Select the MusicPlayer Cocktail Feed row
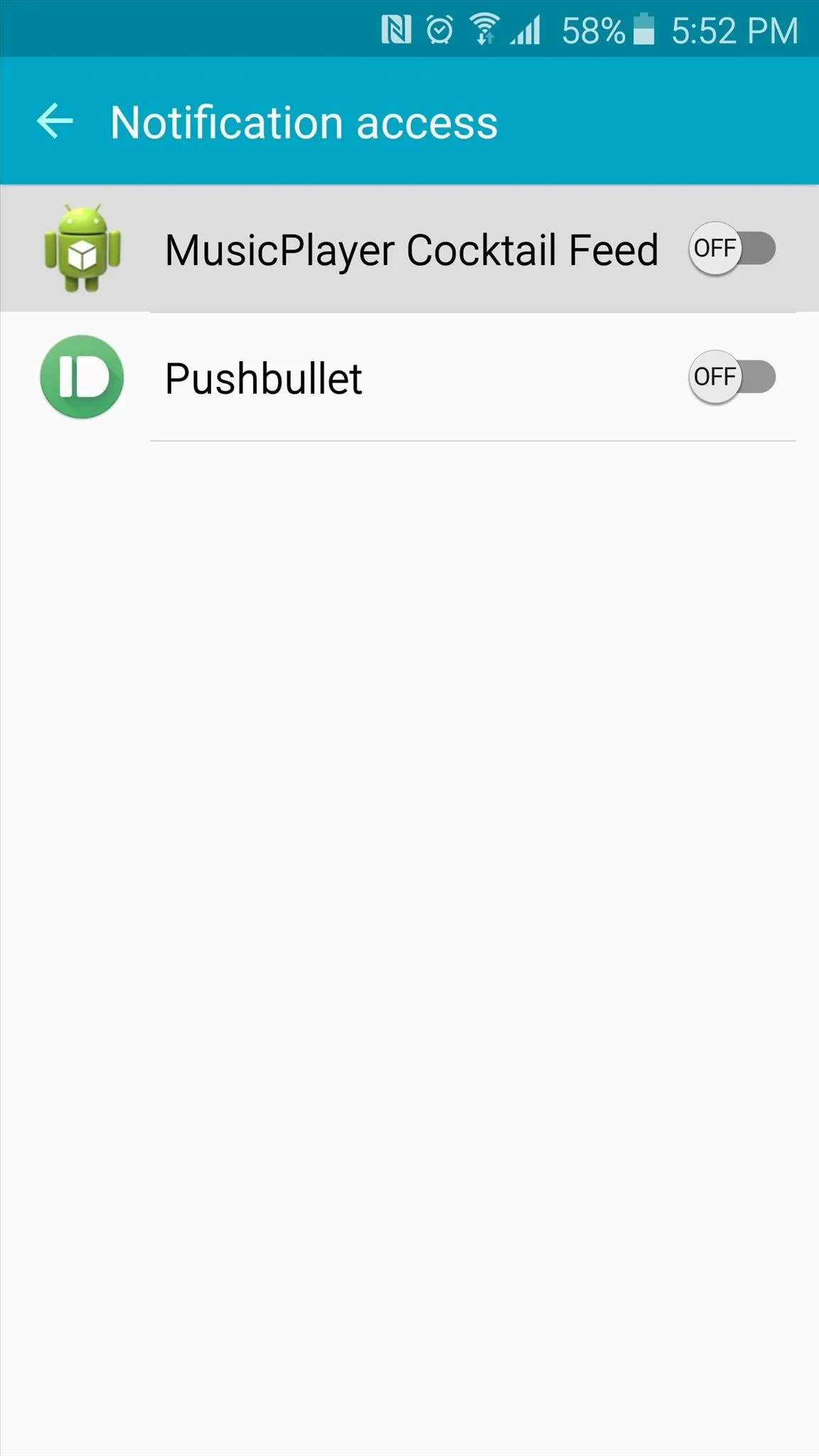This screenshot has height=1456, width=819. pyautogui.click(x=409, y=249)
